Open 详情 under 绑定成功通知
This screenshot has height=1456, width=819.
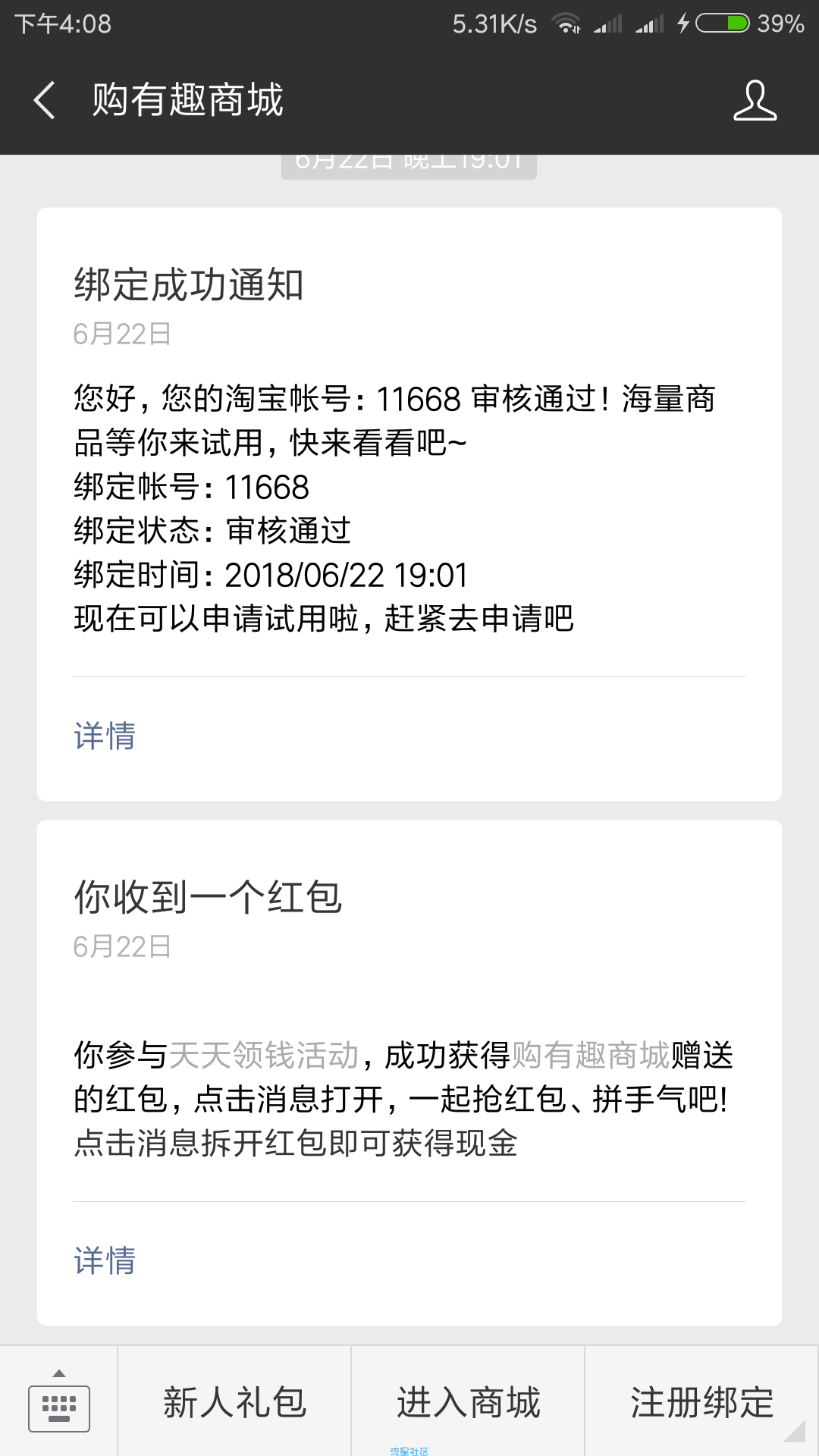click(105, 736)
